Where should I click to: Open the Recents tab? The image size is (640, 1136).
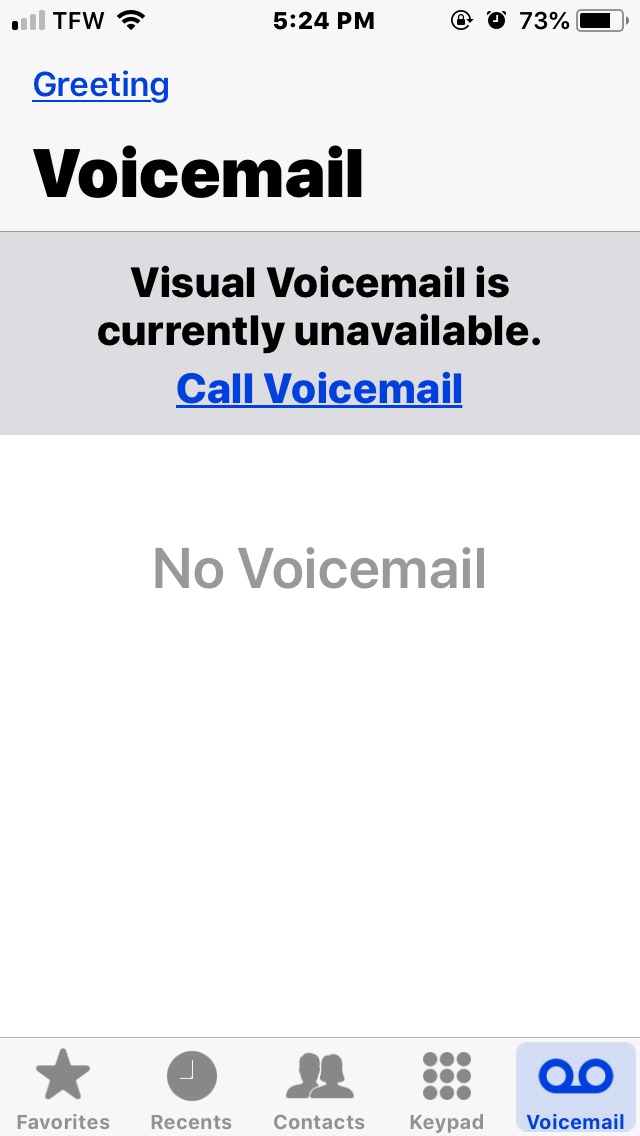pyautogui.click(x=191, y=1089)
